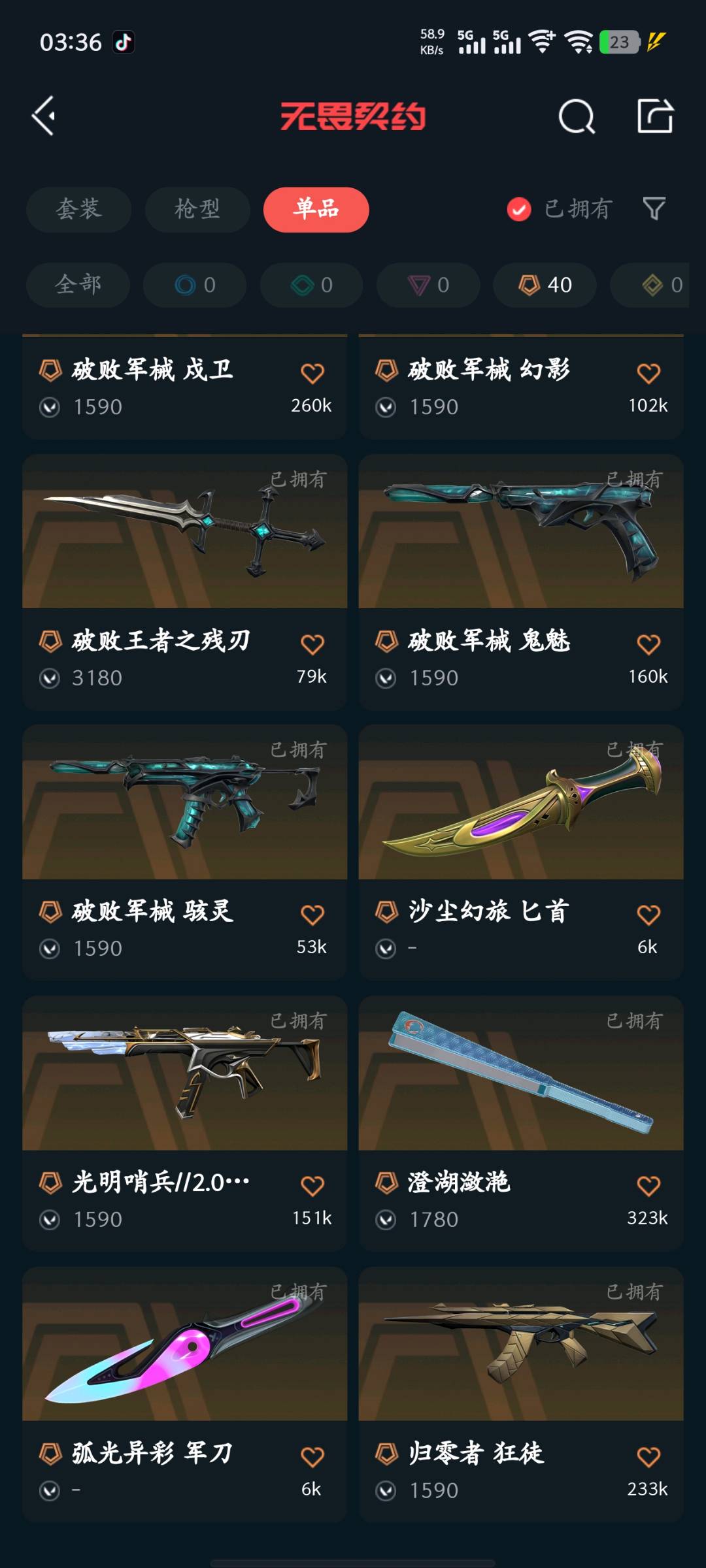Like 归零者 狂徒 with the heart icon
The height and width of the screenshot is (1568, 706).
[x=648, y=1456]
